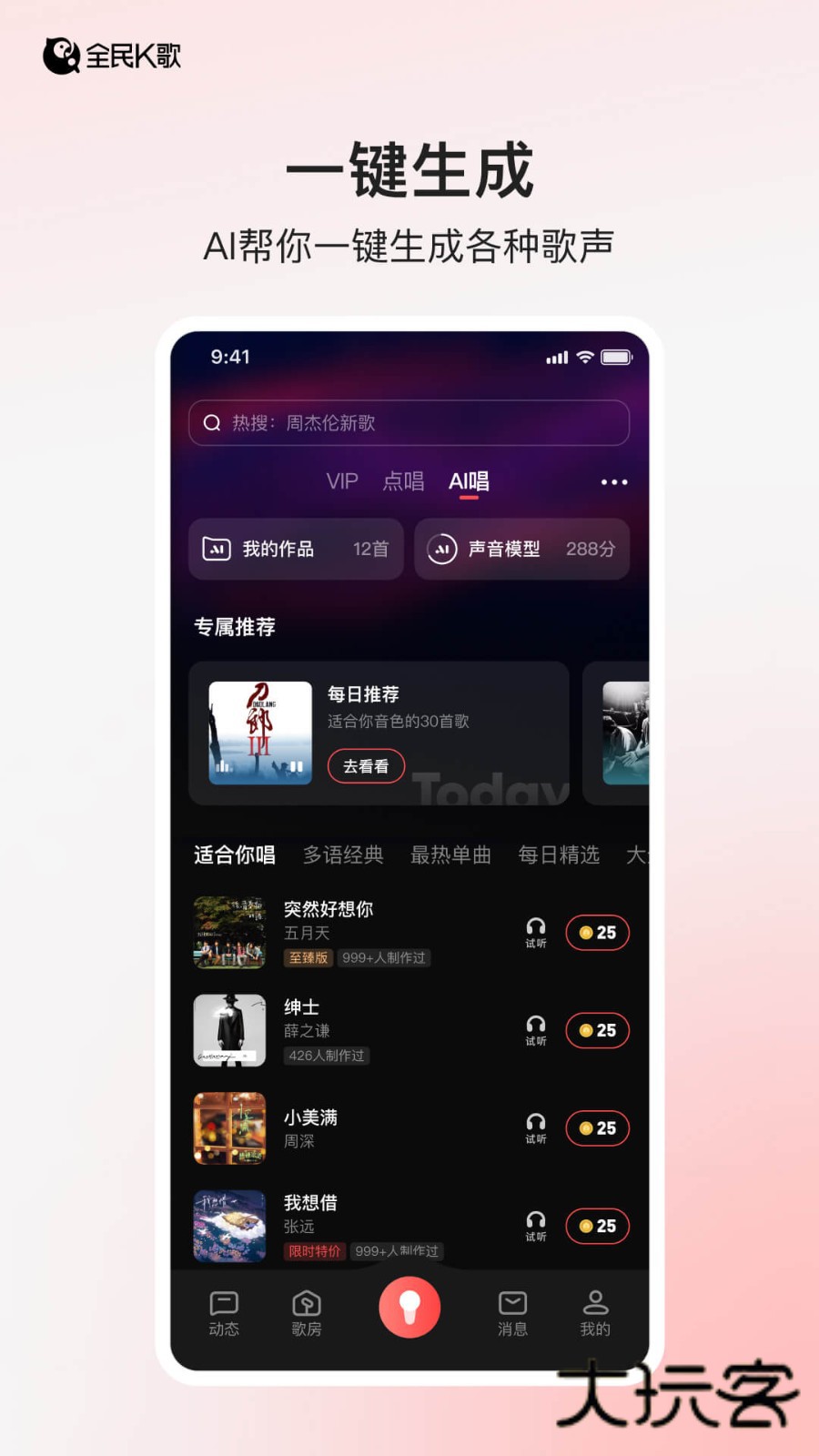Tap the central red microphone button
The width and height of the screenshot is (819, 1456).
pos(409,1307)
